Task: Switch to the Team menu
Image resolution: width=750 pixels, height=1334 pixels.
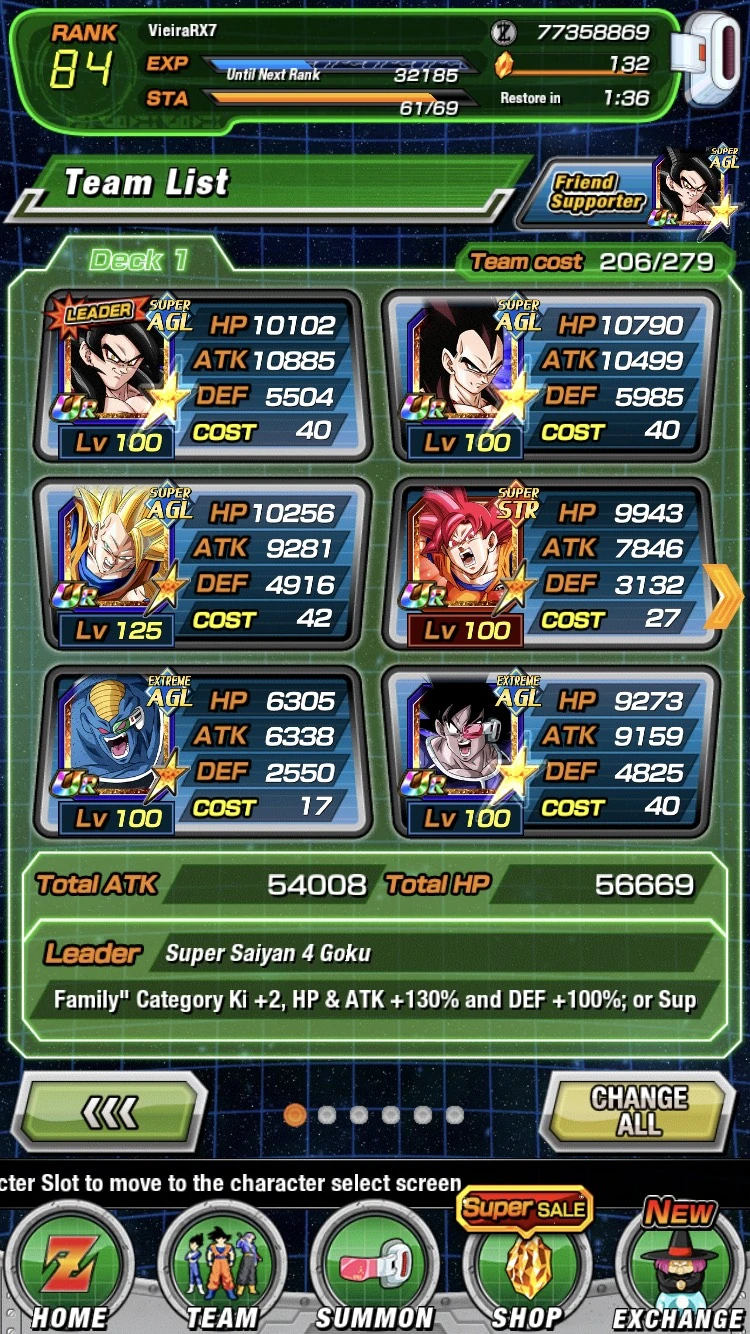Action: point(222,1270)
